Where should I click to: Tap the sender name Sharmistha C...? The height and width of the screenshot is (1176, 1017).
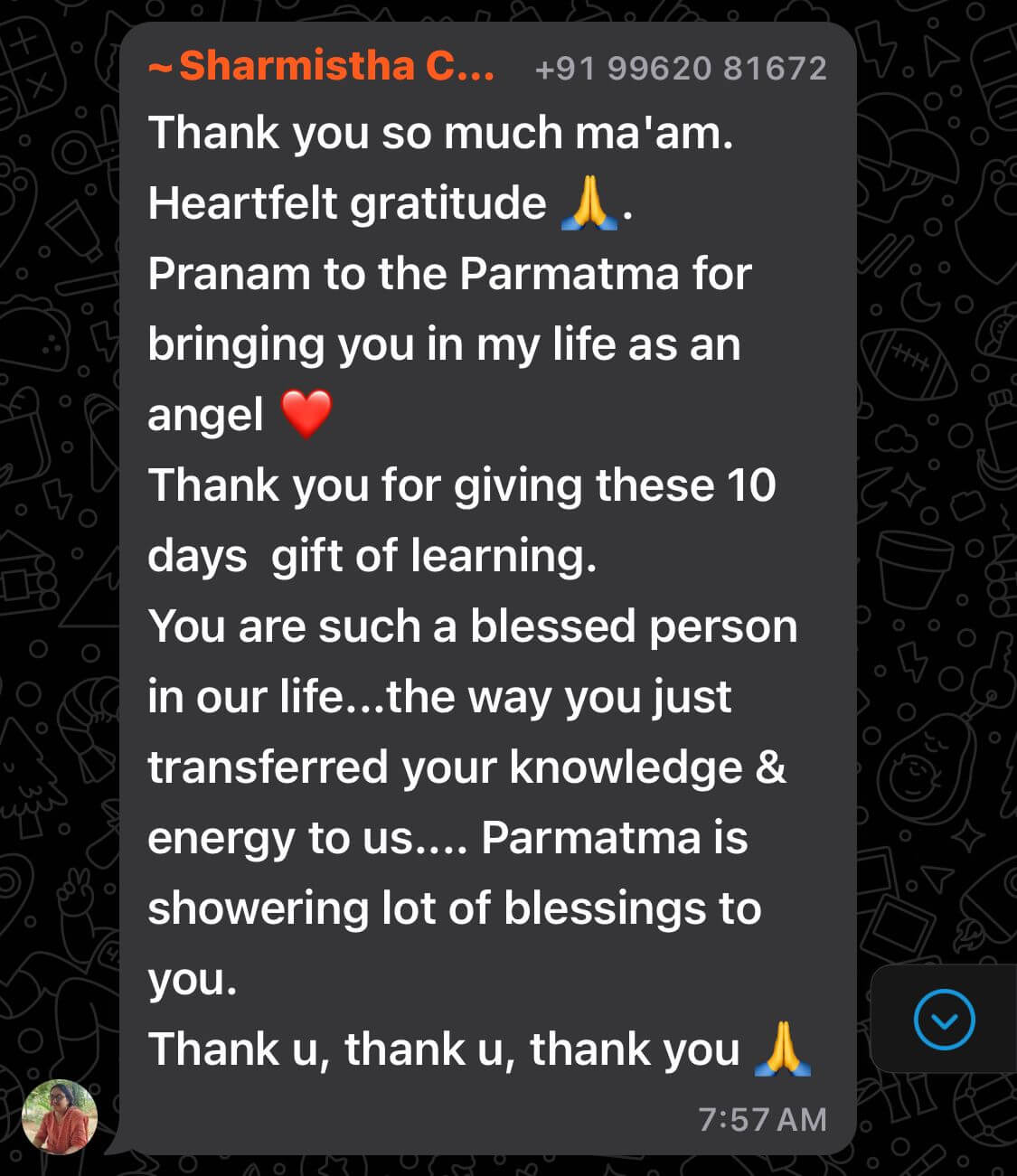click(323, 67)
